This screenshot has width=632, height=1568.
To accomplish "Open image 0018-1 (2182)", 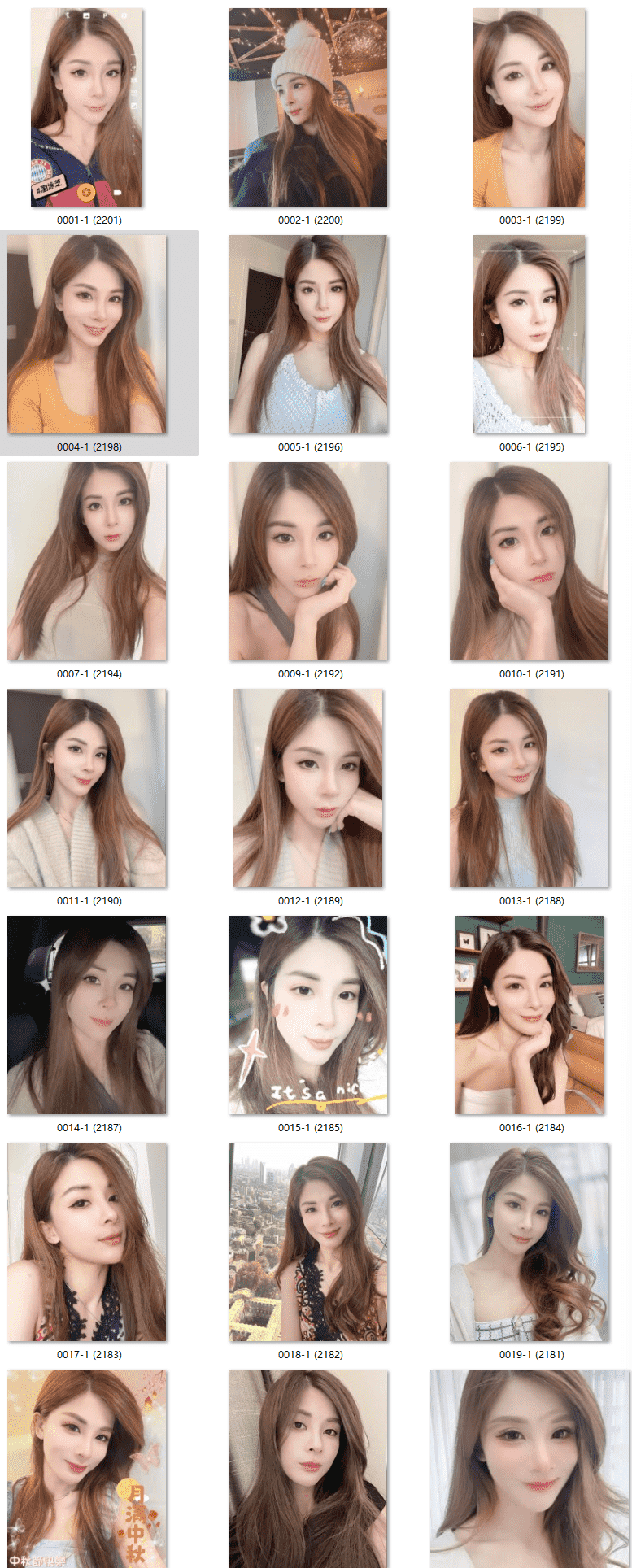I will (x=308, y=1242).
